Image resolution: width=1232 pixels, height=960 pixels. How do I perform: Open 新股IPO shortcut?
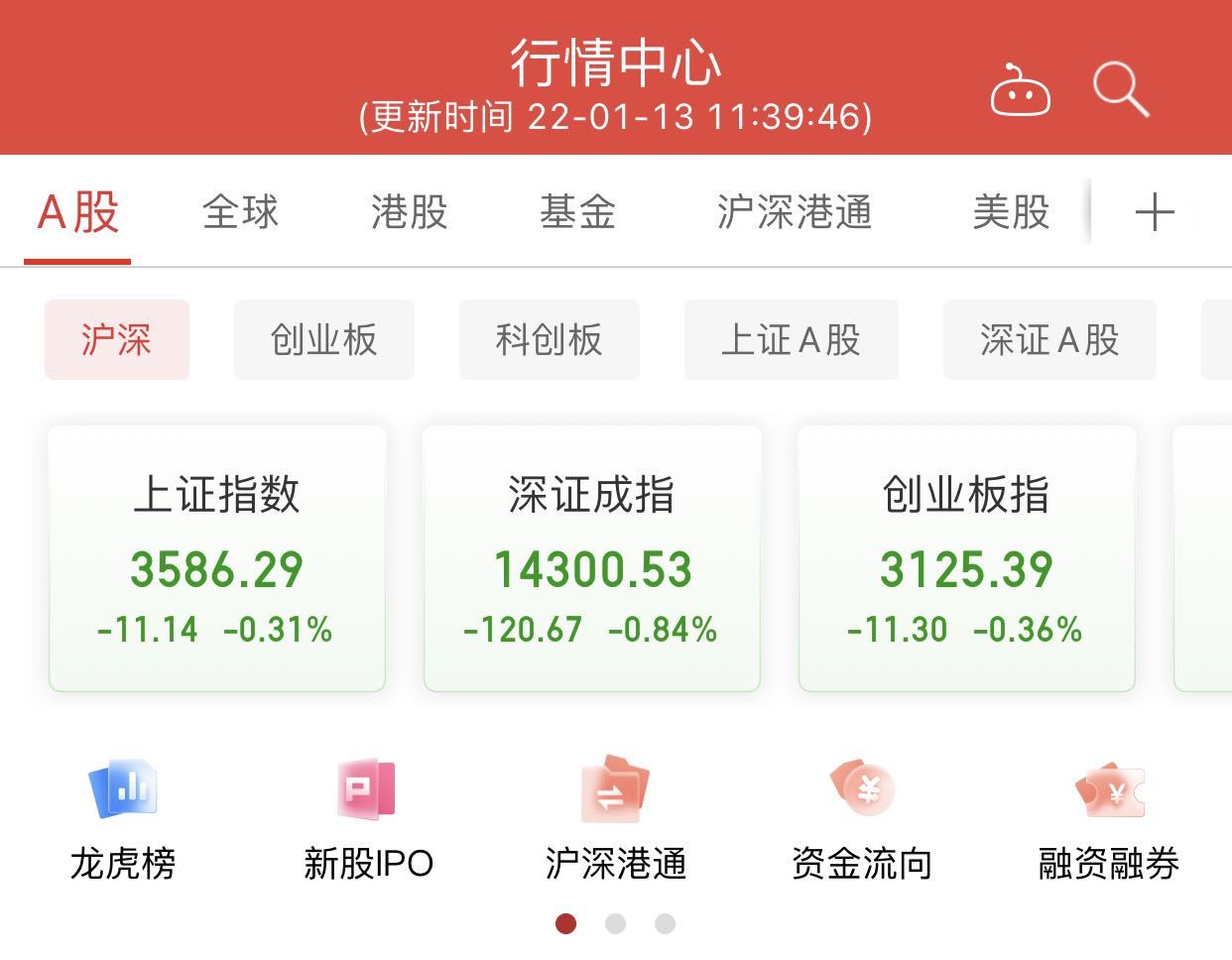pyautogui.click(x=368, y=818)
